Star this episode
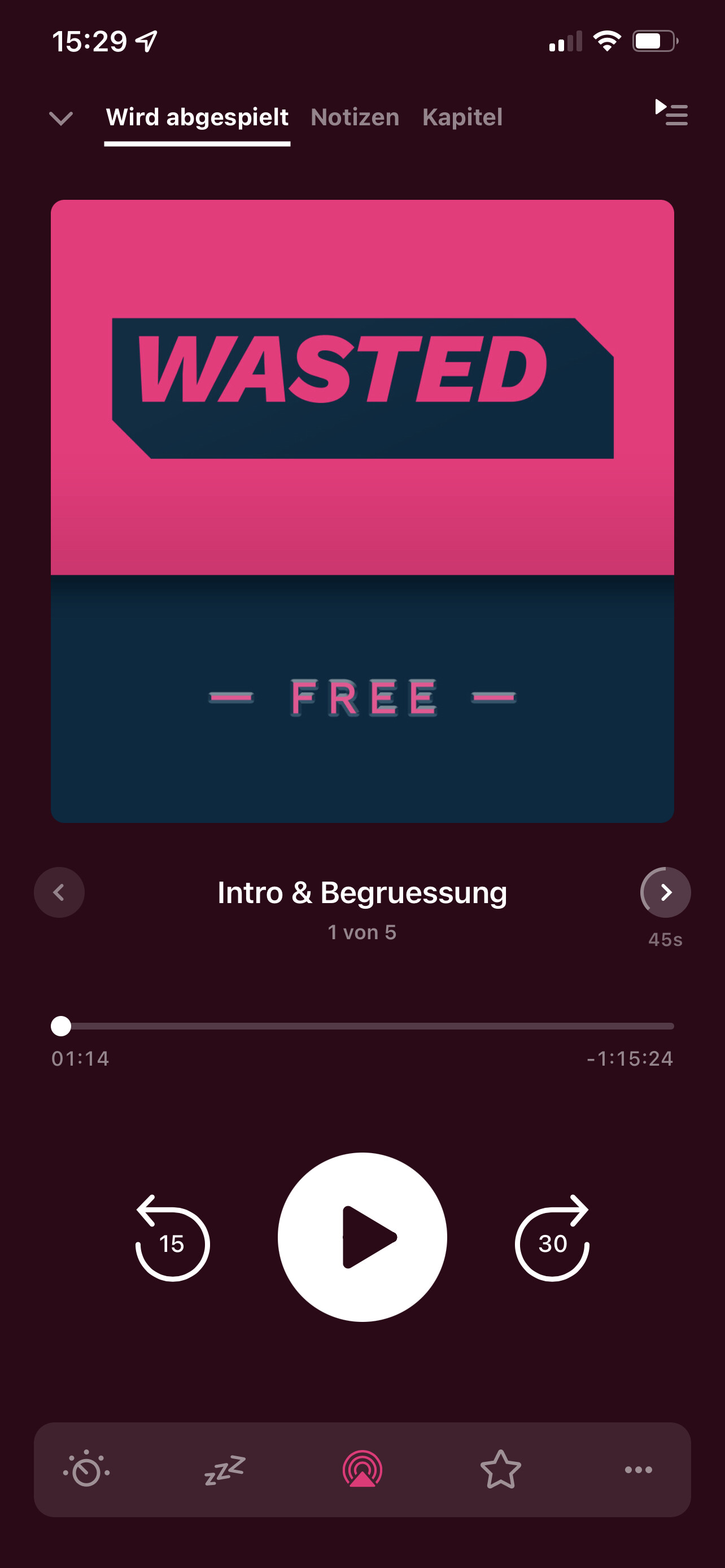The width and height of the screenshot is (725, 1568). [x=500, y=1469]
